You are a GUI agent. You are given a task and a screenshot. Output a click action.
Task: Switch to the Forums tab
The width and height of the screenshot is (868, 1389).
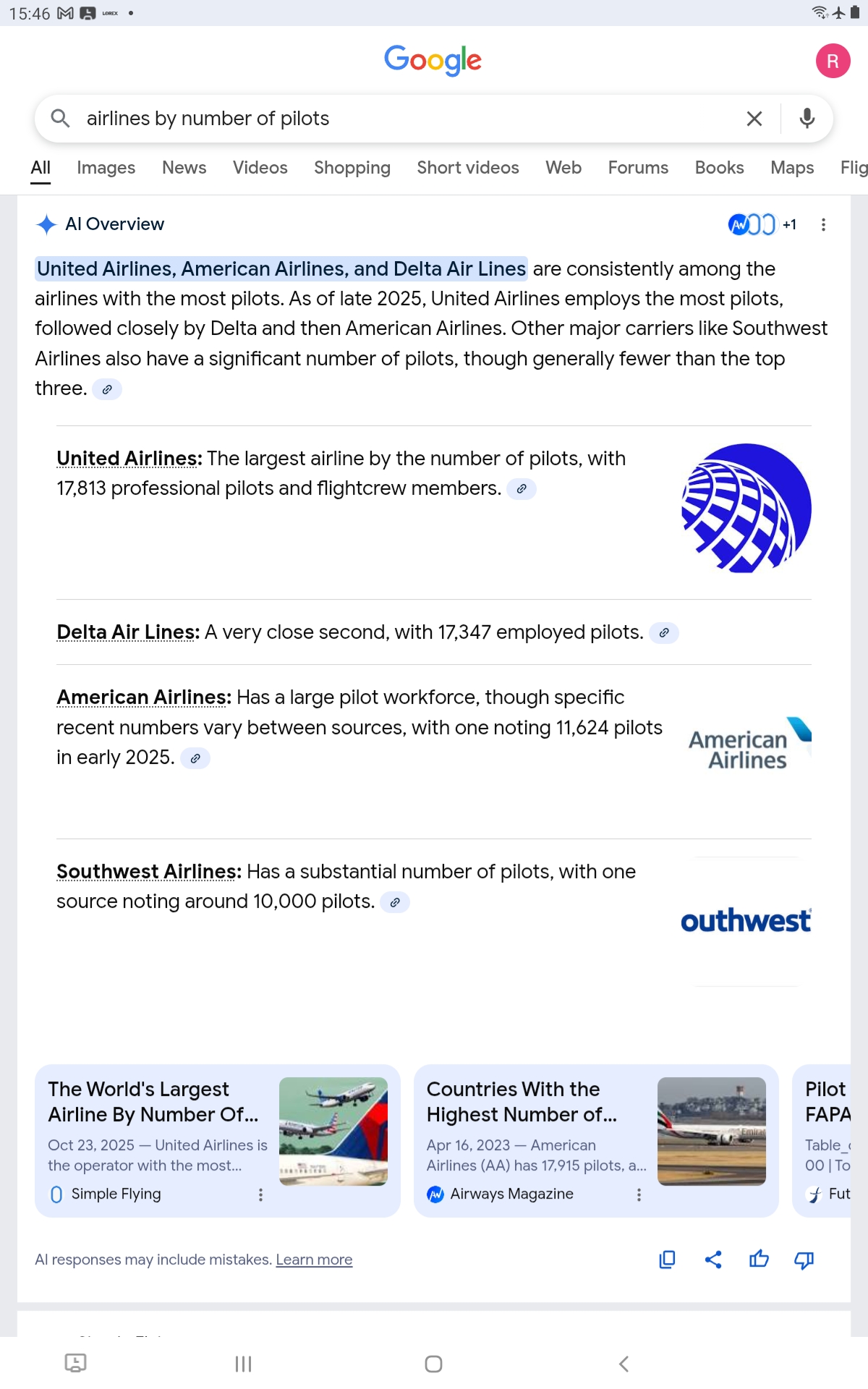[x=637, y=168]
